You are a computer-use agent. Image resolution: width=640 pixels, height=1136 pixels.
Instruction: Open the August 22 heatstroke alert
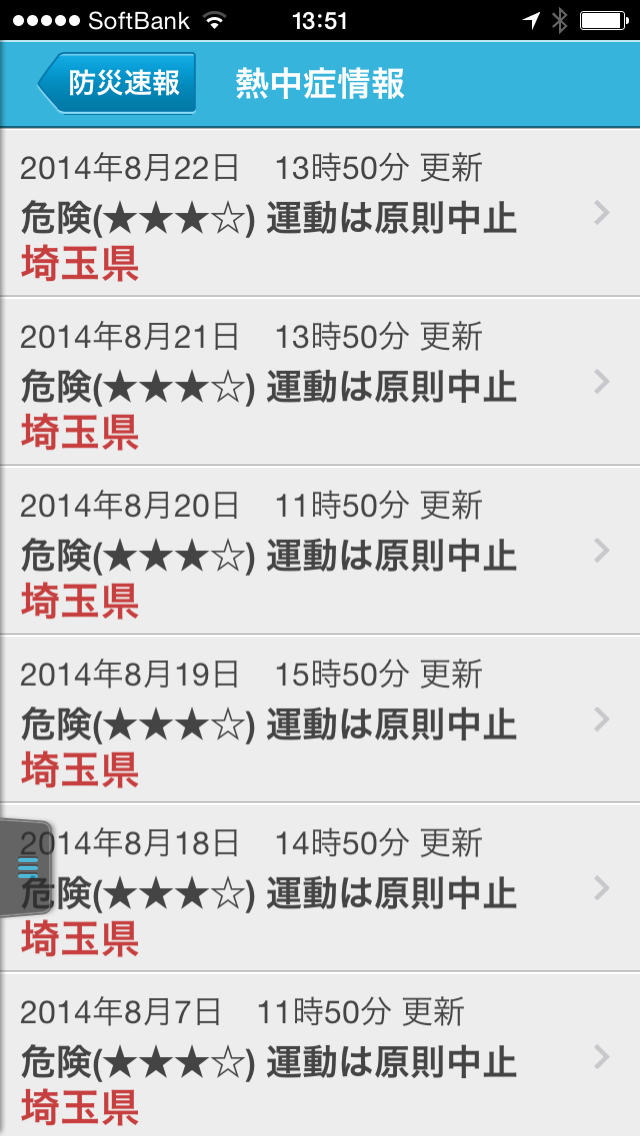point(320,212)
